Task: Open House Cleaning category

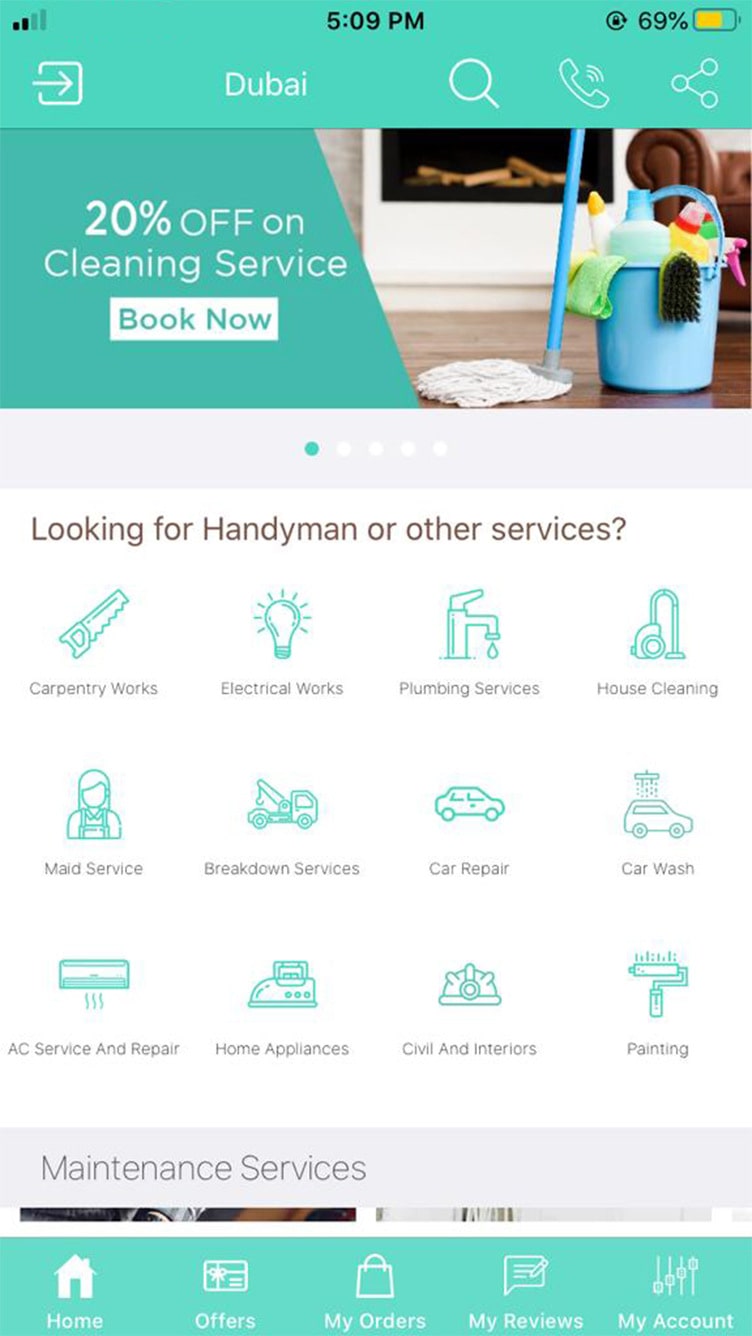Action: click(x=657, y=641)
